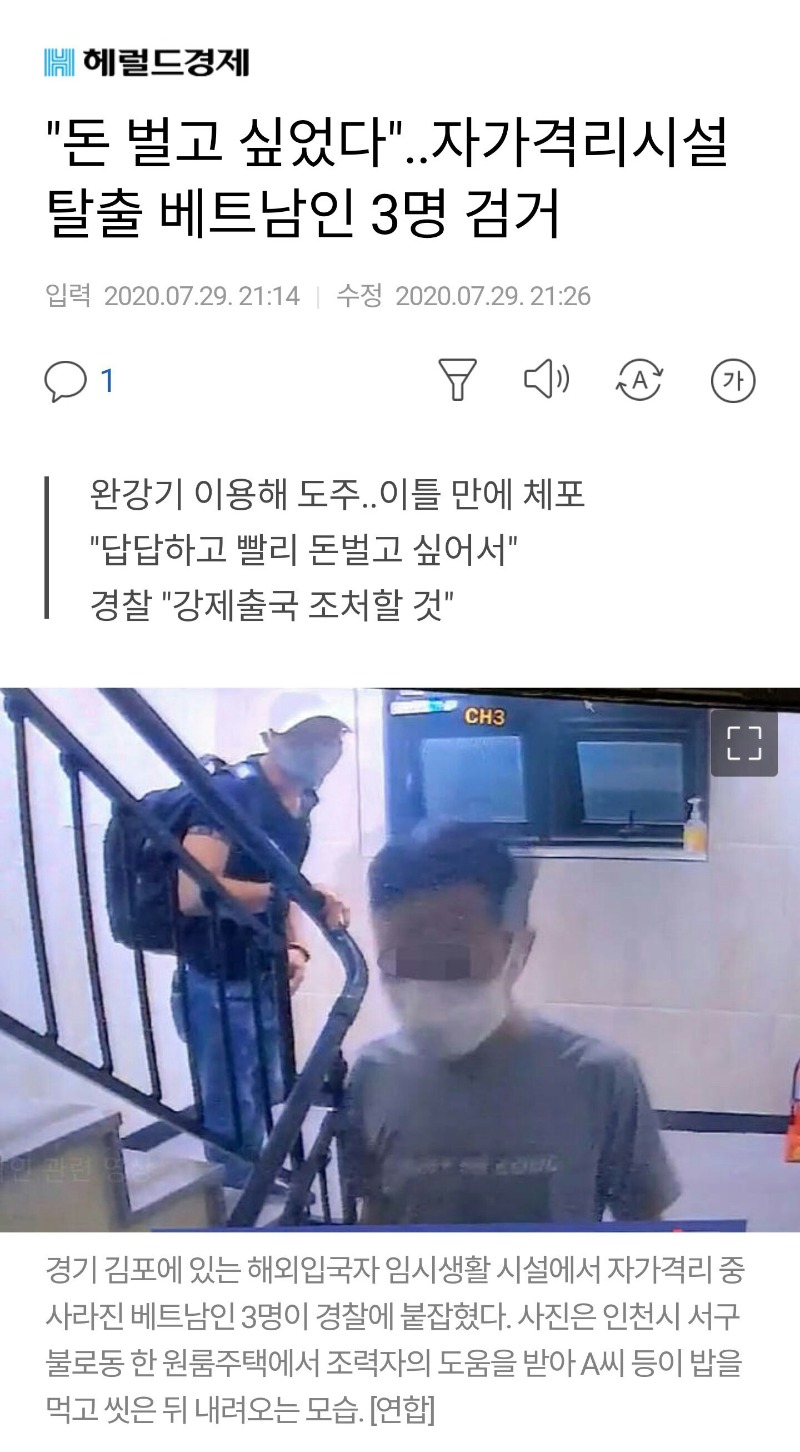Open the 헤럴드경제 publisher page
800x1452 pixels.
coord(147,62)
